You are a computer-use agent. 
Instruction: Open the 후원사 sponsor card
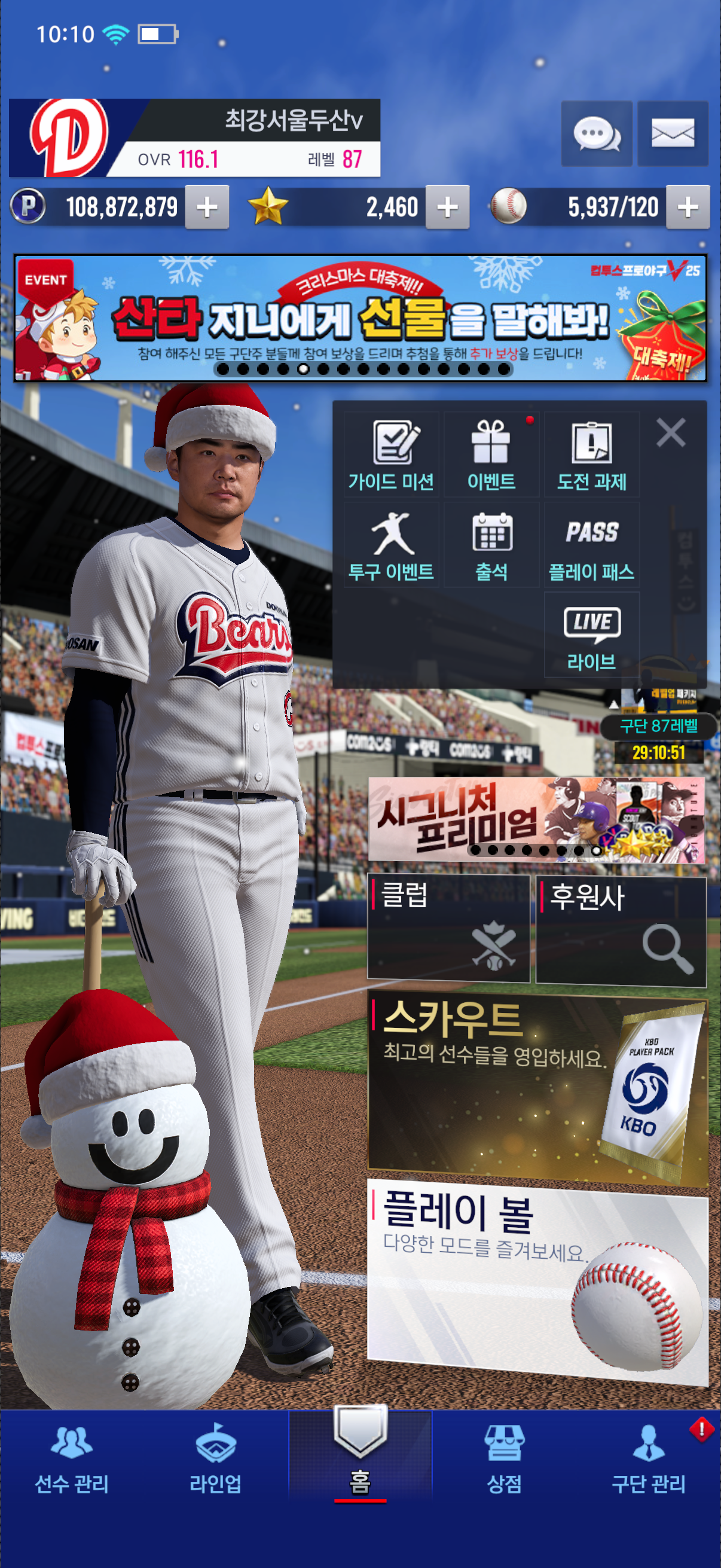pos(621,929)
